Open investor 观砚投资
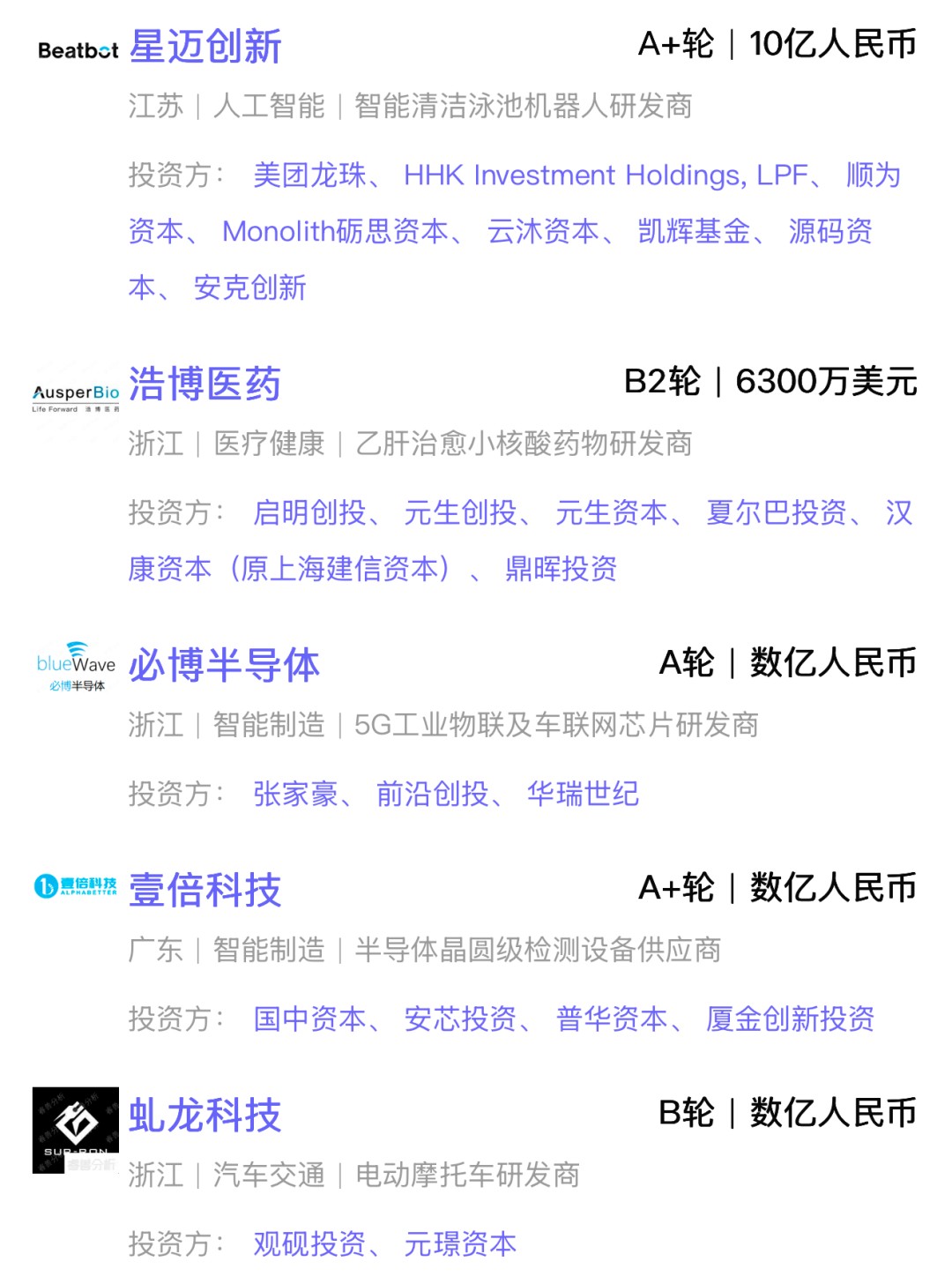Viewport: 952px width, 1284px height. pyautogui.click(x=309, y=1243)
